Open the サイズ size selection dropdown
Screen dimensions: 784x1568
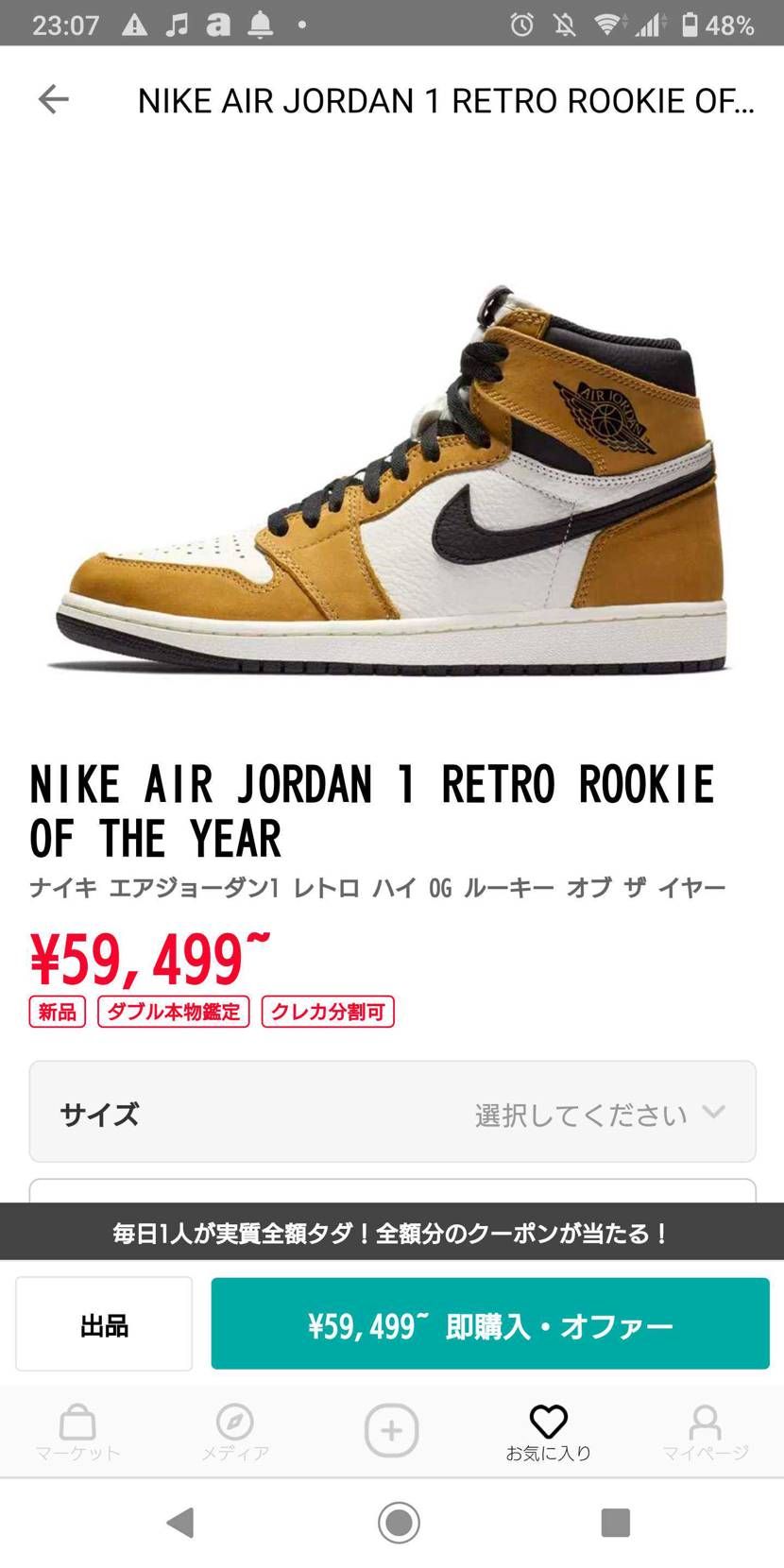(392, 1112)
